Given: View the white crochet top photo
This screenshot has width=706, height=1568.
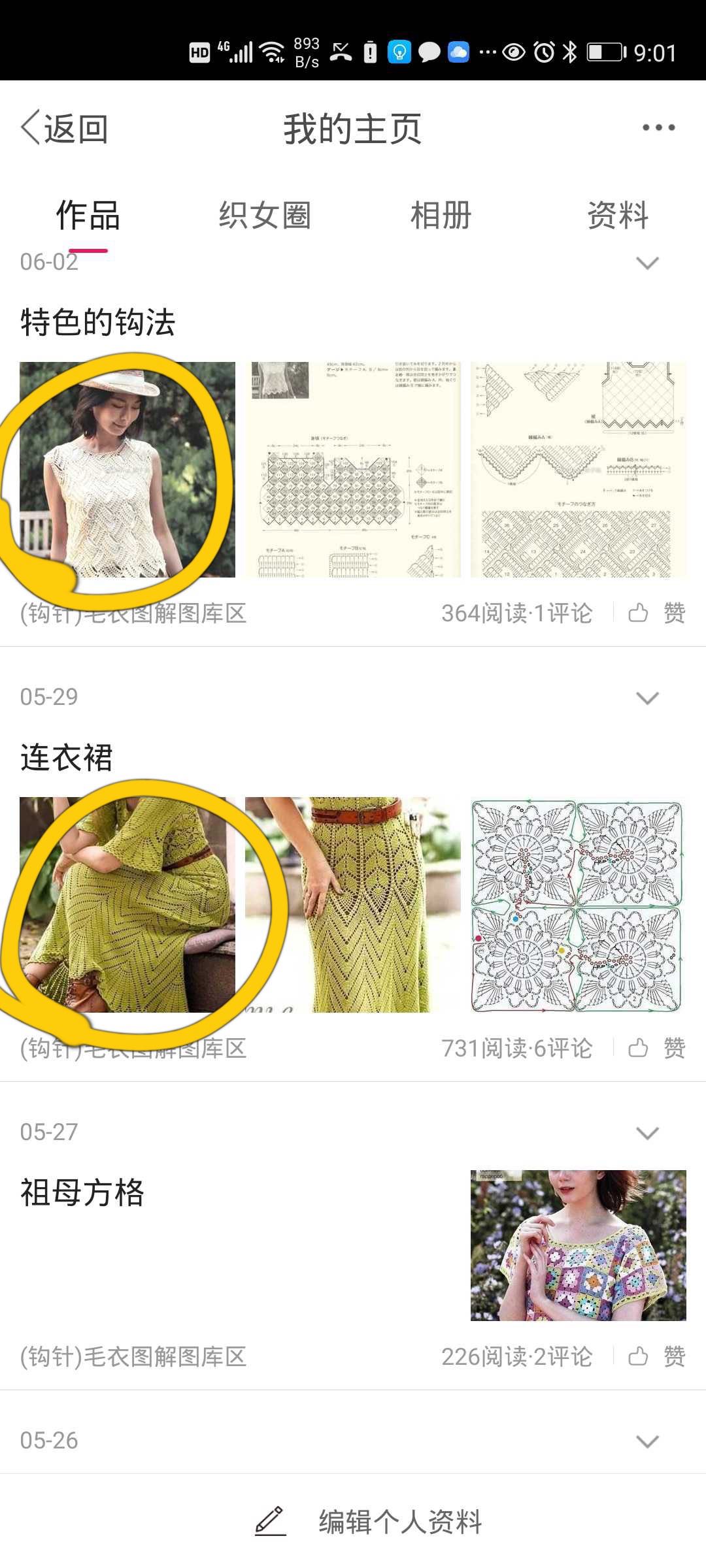Looking at the screenshot, I should [x=127, y=469].
